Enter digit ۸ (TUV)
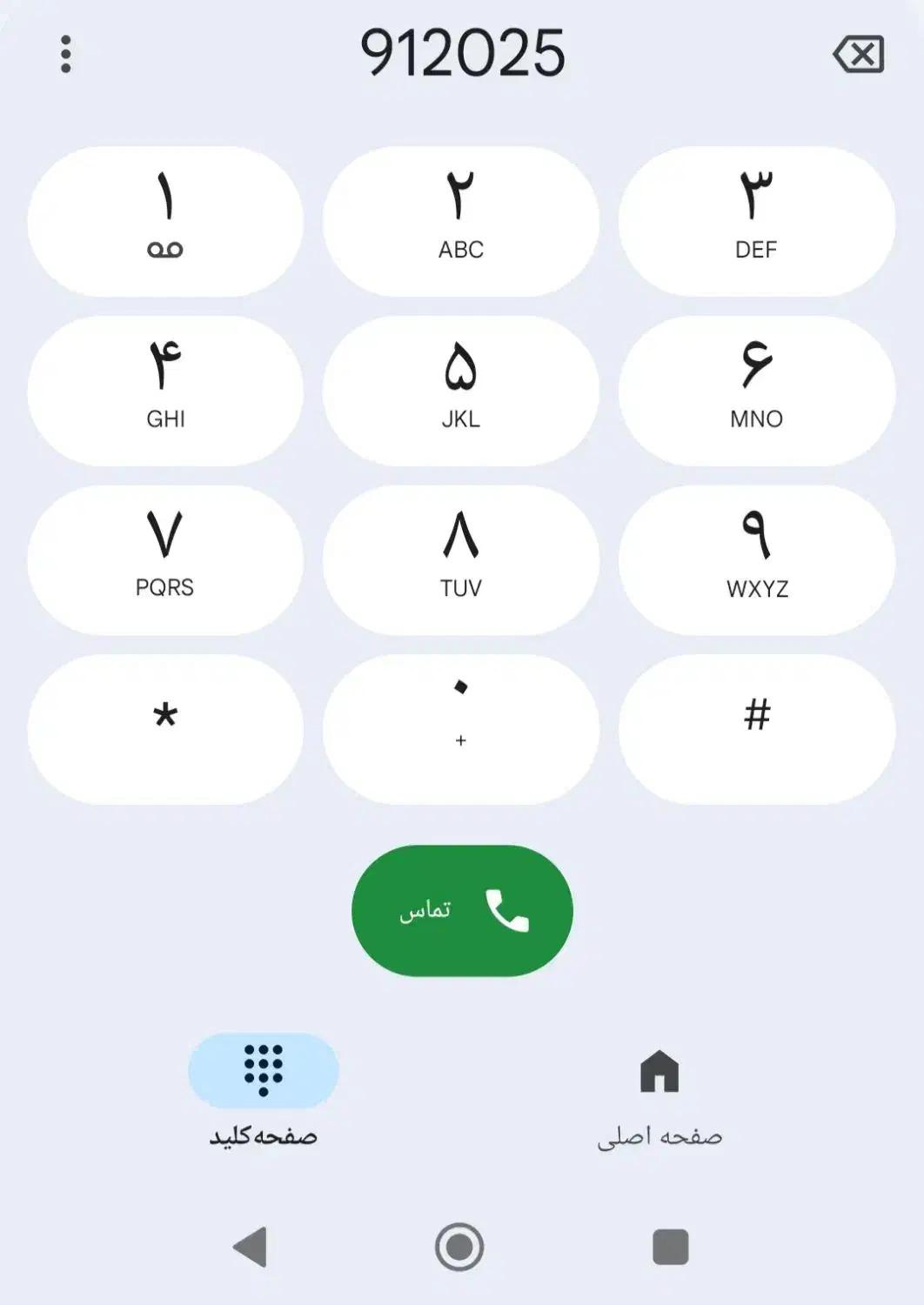Viewport: 924px width, 1305px height. [461, 559]
